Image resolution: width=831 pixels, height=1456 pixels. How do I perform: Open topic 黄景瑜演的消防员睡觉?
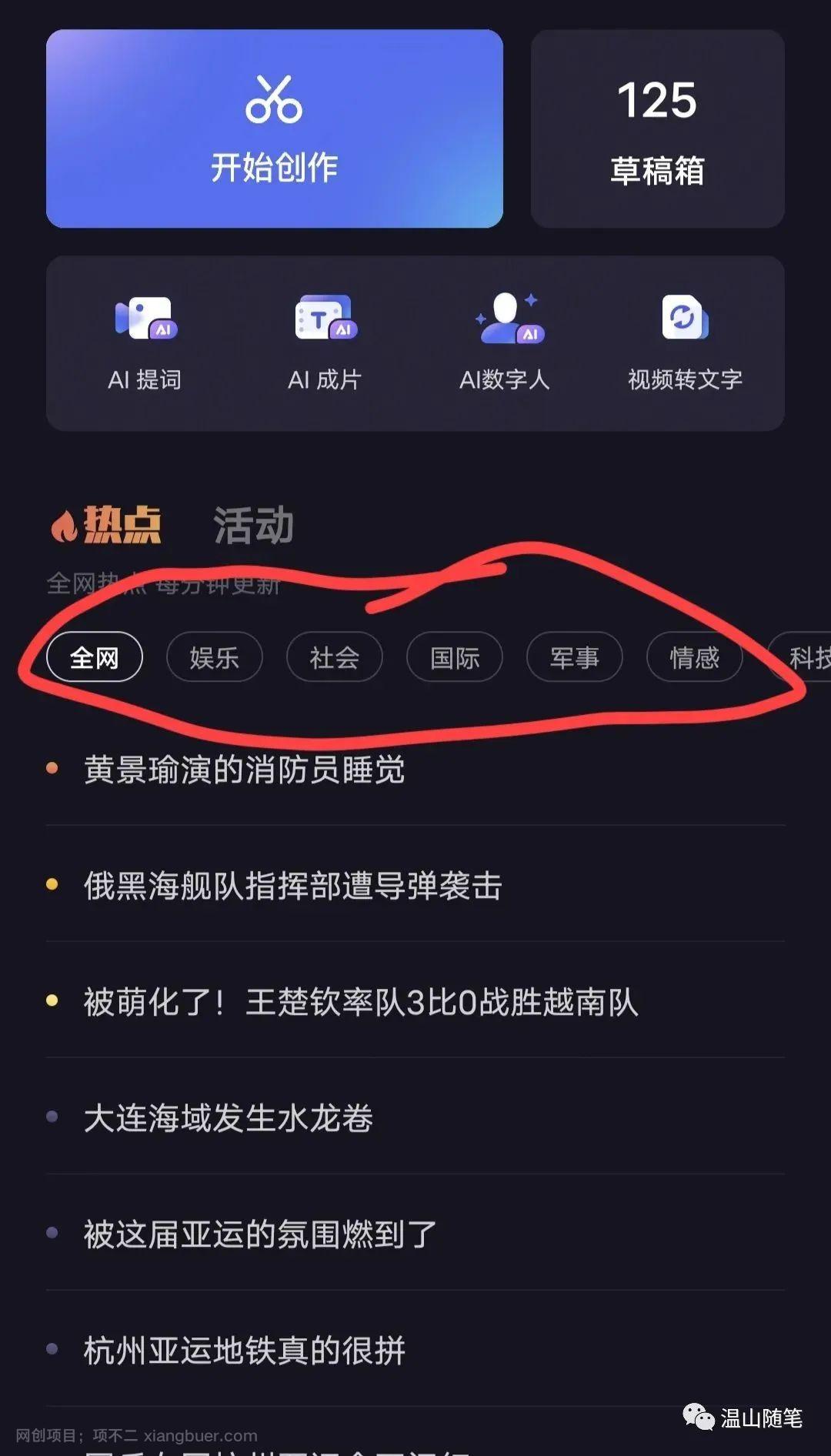coord(245,770)
